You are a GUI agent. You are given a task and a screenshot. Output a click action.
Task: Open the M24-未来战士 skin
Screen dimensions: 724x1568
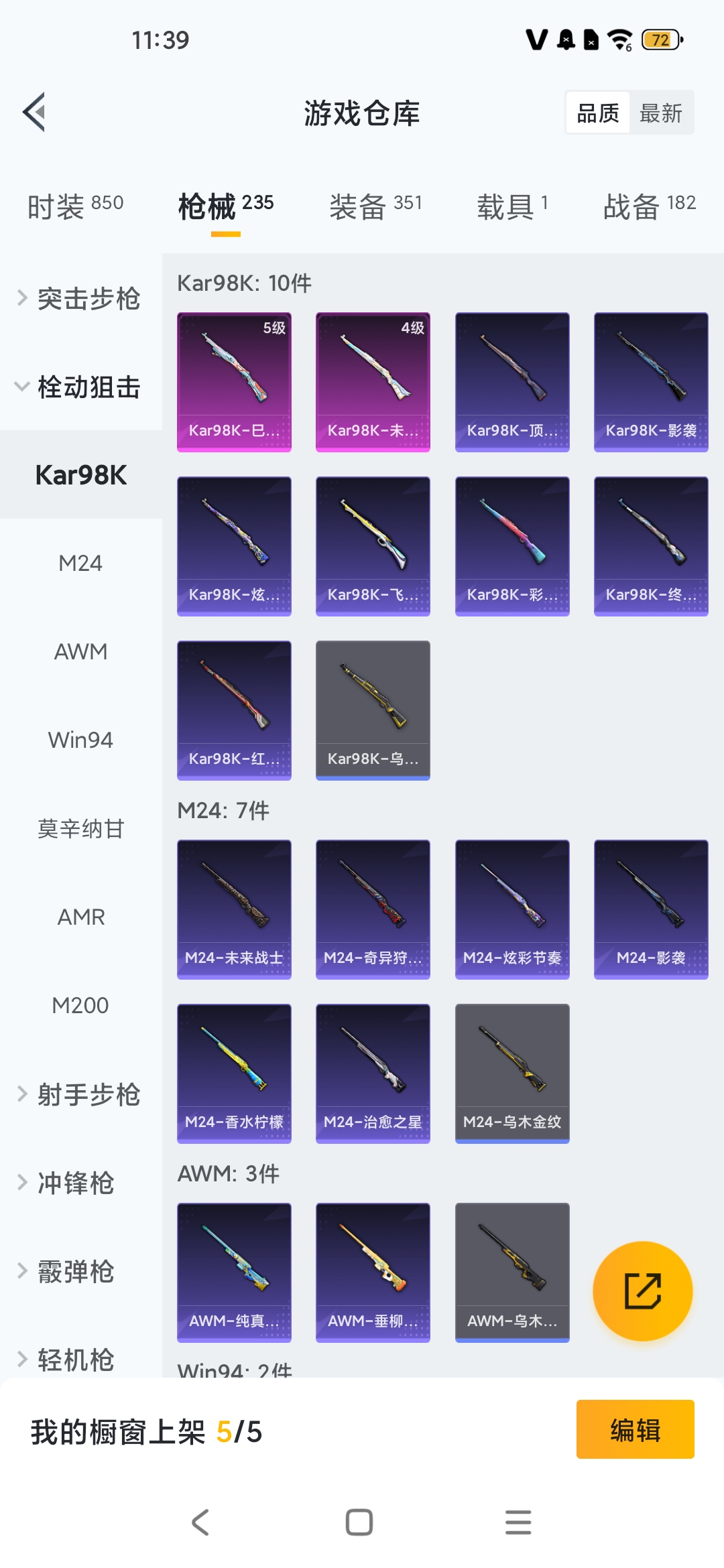[x=234, y=909]
